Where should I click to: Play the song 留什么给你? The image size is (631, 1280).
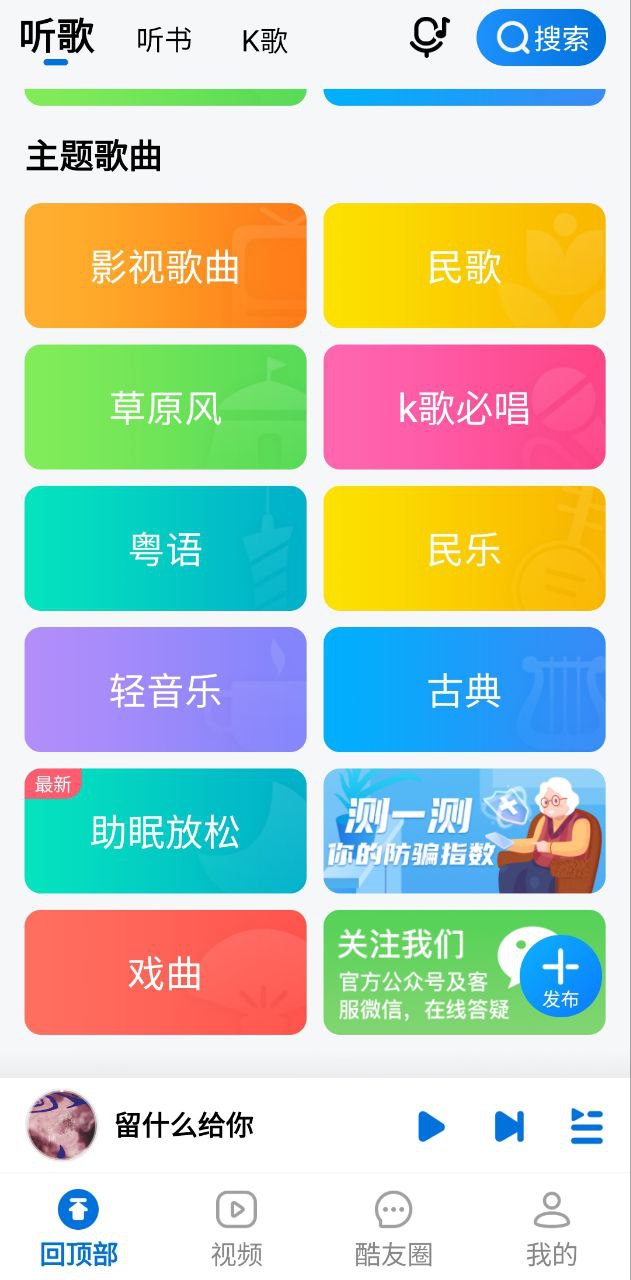[x=431, y=1126]
